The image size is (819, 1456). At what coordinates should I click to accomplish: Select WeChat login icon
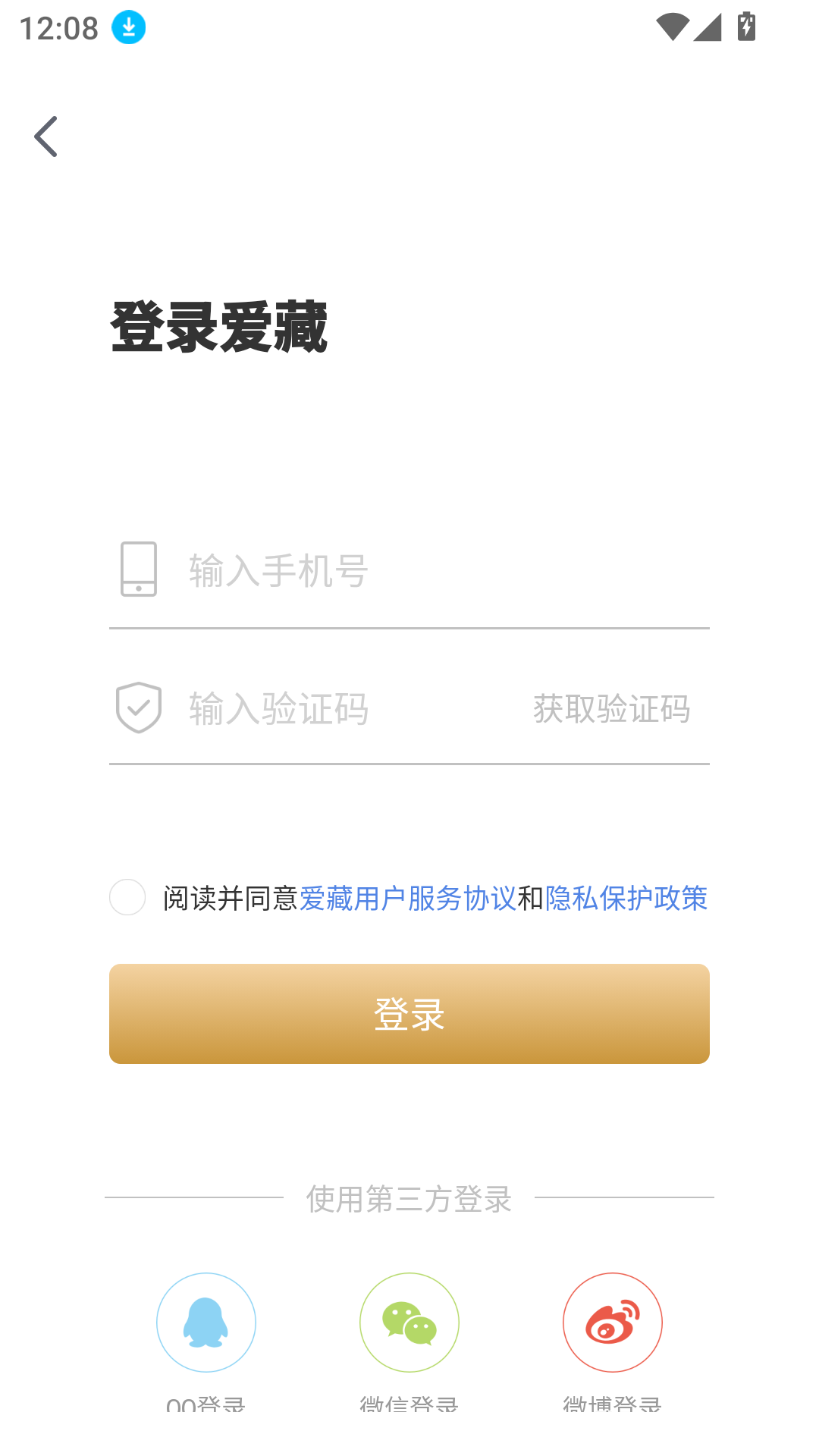coord(409,1323)
